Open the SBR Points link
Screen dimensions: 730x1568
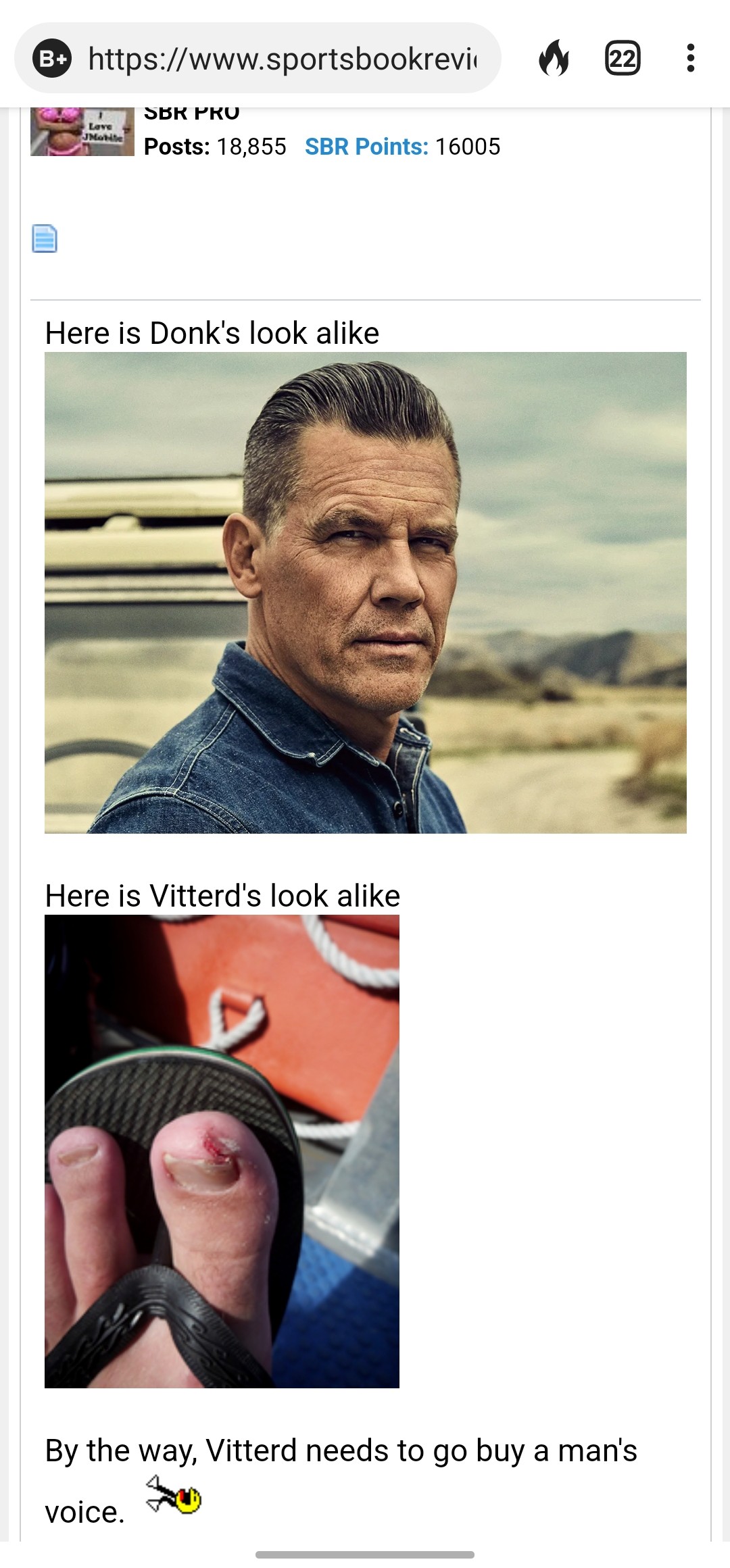point(366,147)
